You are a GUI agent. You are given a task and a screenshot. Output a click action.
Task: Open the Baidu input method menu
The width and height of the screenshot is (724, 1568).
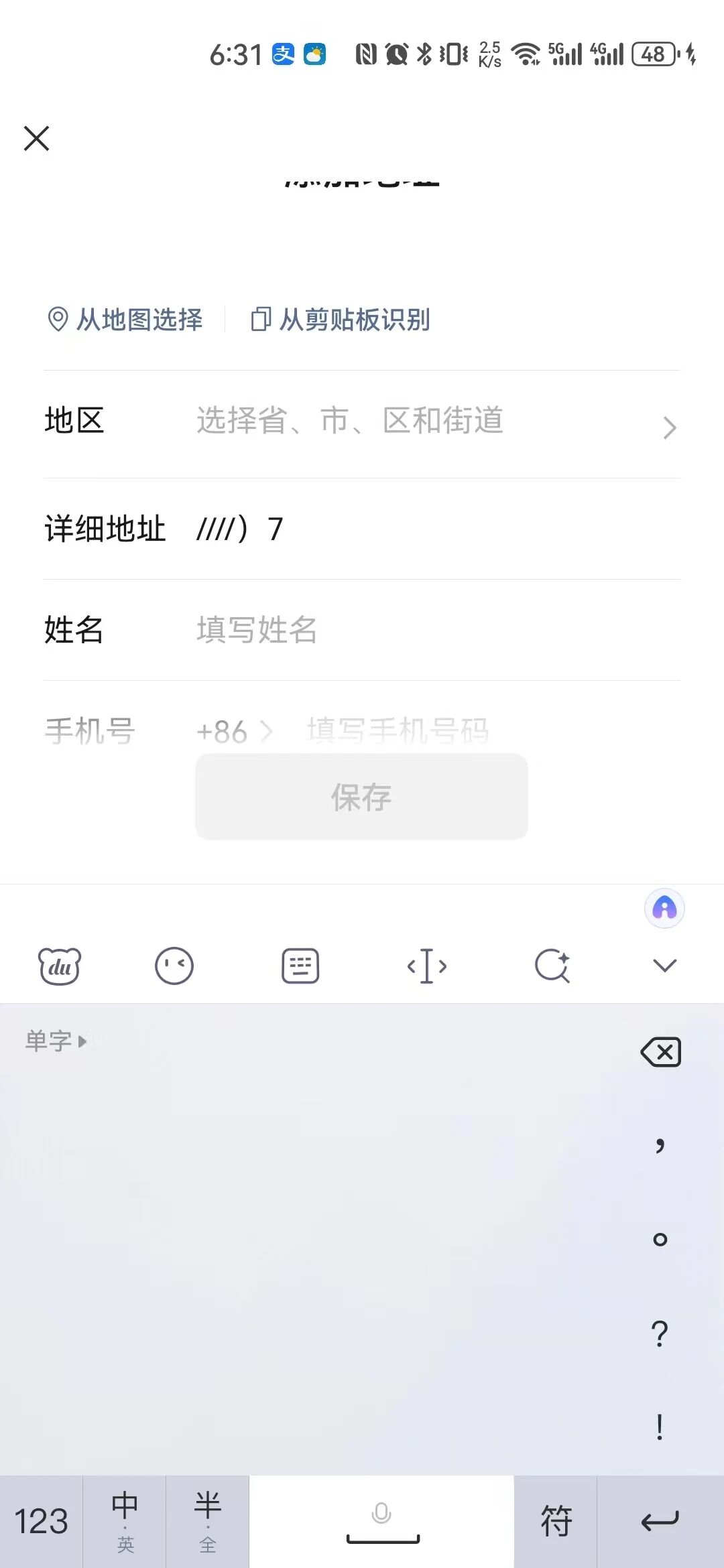60,966
